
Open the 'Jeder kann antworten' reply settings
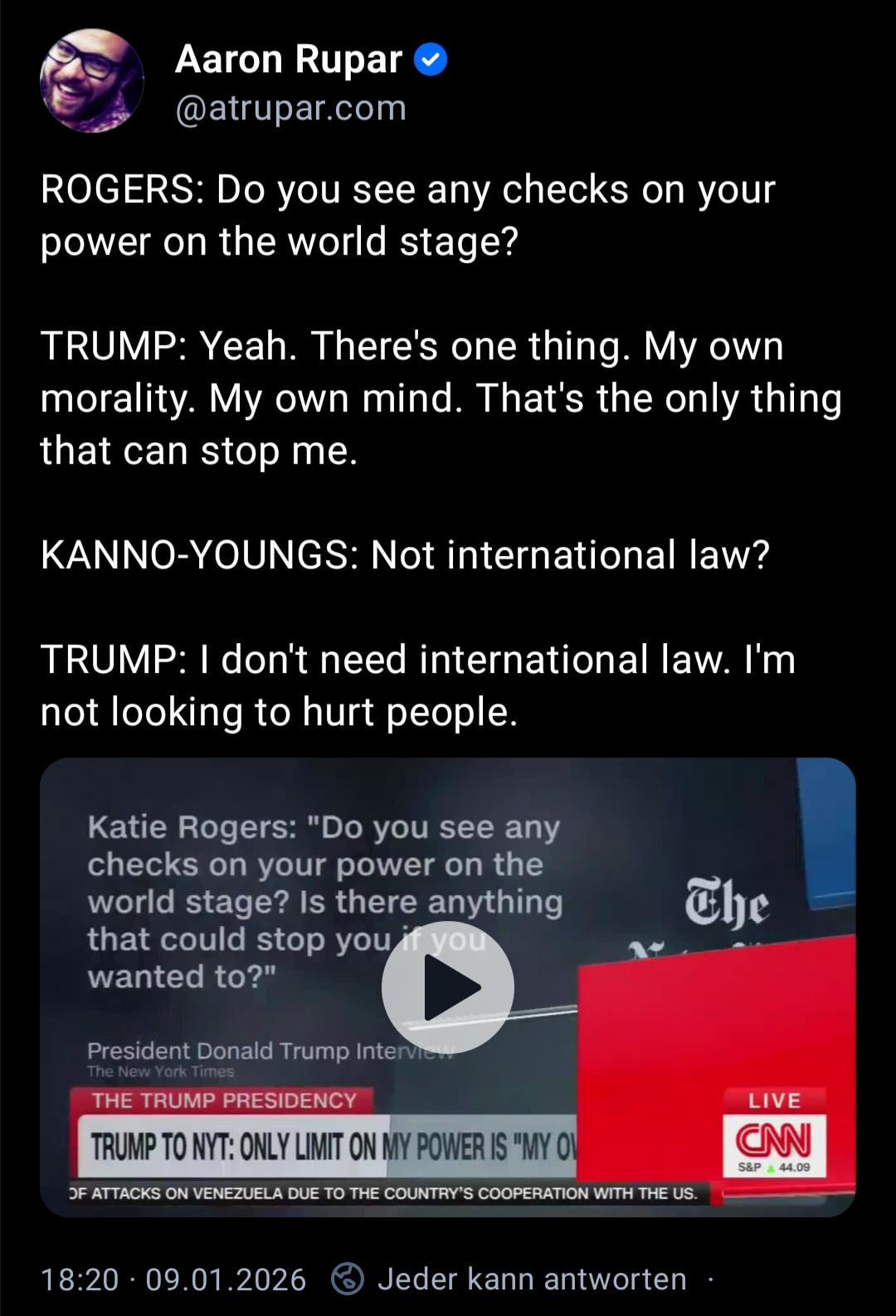[x=531, y=1279]
